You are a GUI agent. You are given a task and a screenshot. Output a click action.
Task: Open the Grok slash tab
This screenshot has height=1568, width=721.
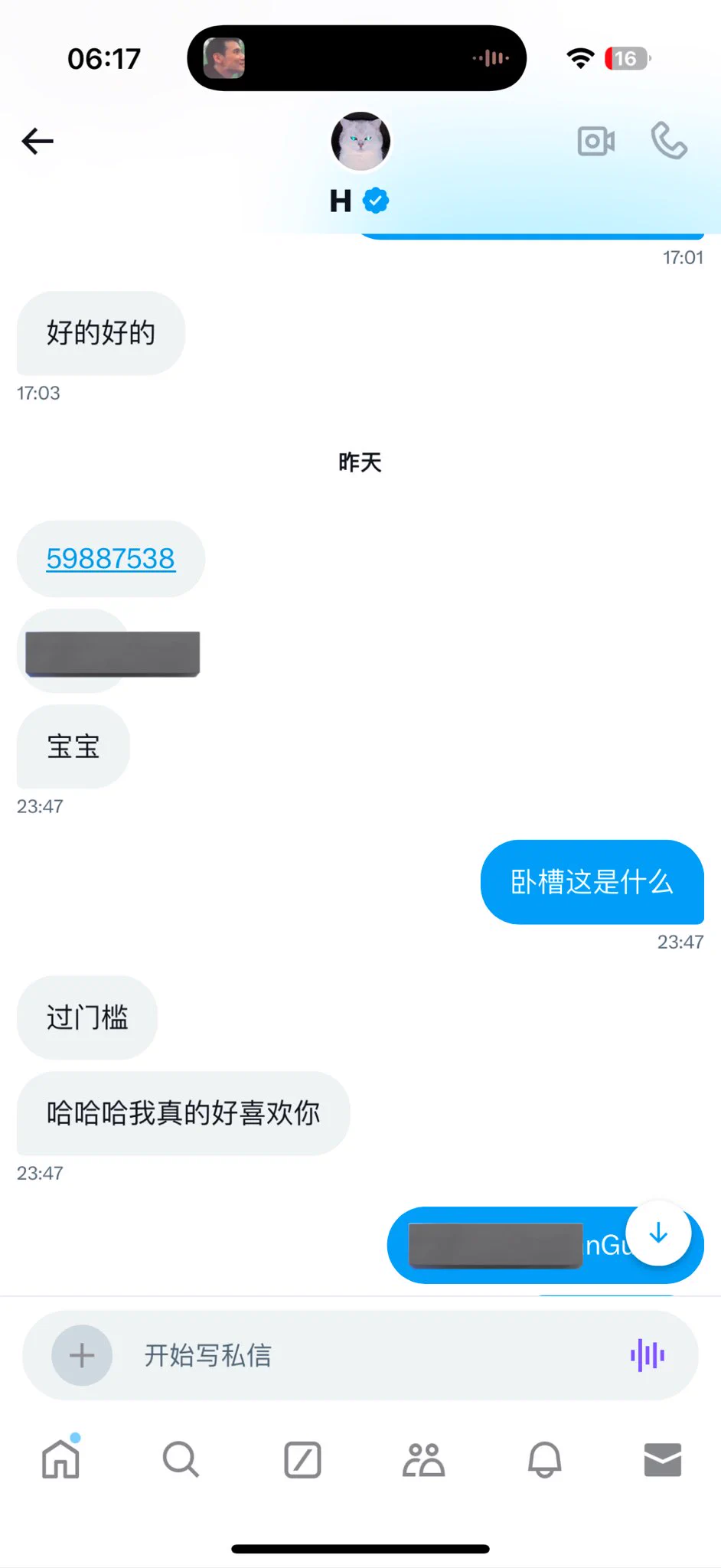click(x=302, y=1459)
